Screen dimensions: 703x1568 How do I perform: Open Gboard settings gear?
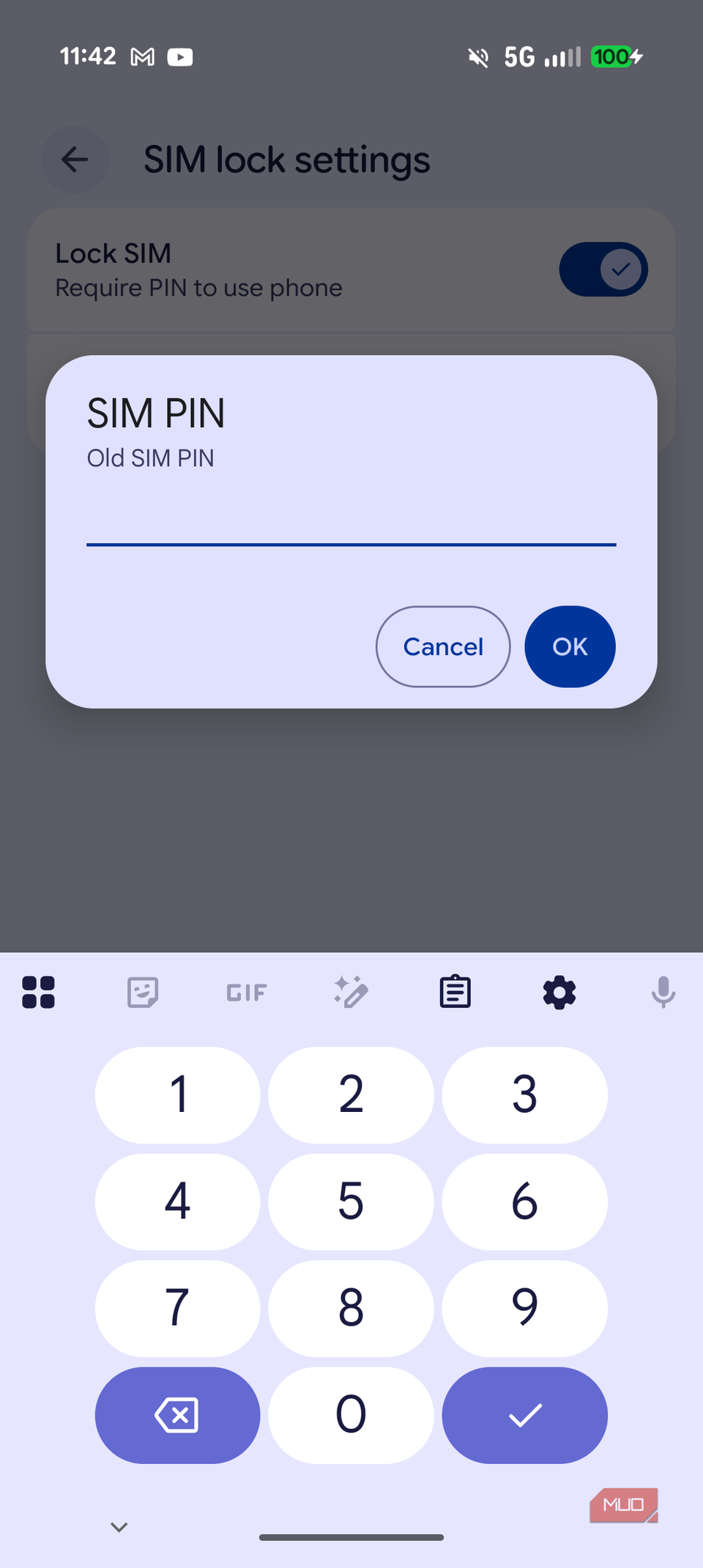coord(559,992)
